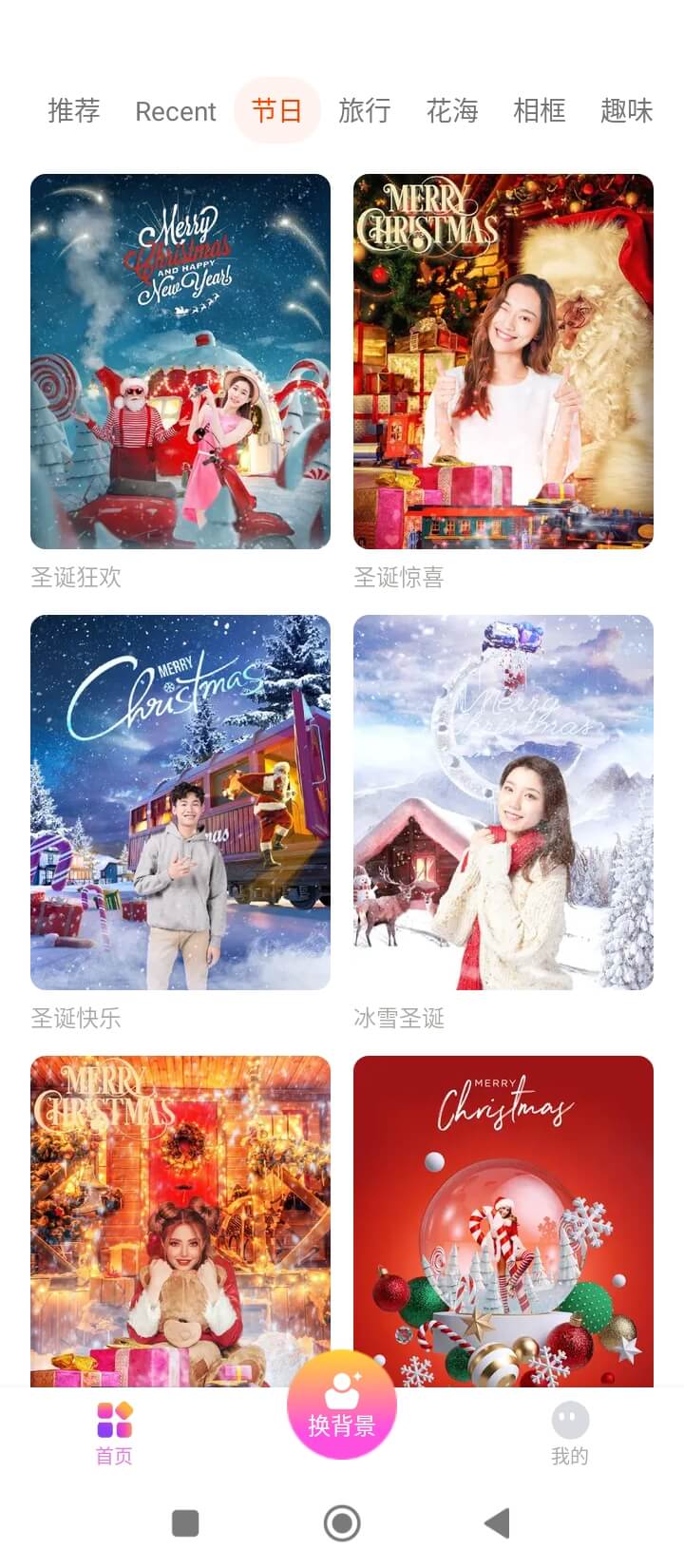Open the Recent tab
This screenshot has width=684, height=1568.
176,111
